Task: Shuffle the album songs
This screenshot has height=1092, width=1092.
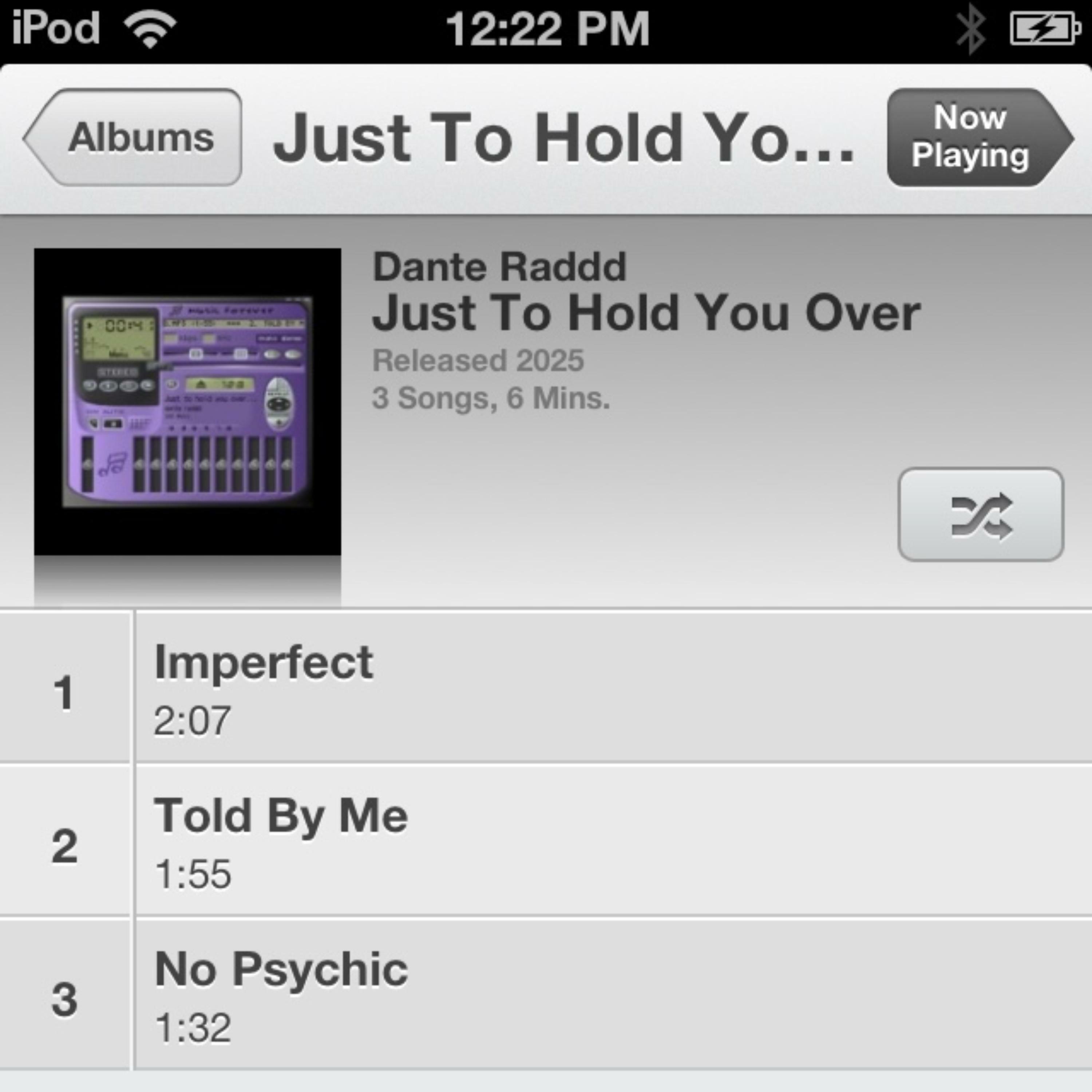Action: pos(981,514)
